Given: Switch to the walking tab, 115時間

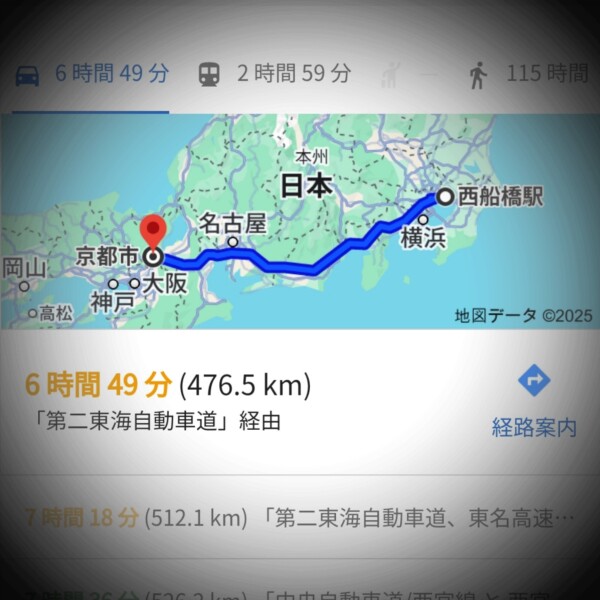Looking at the screenshot, I should pos(528,74).
